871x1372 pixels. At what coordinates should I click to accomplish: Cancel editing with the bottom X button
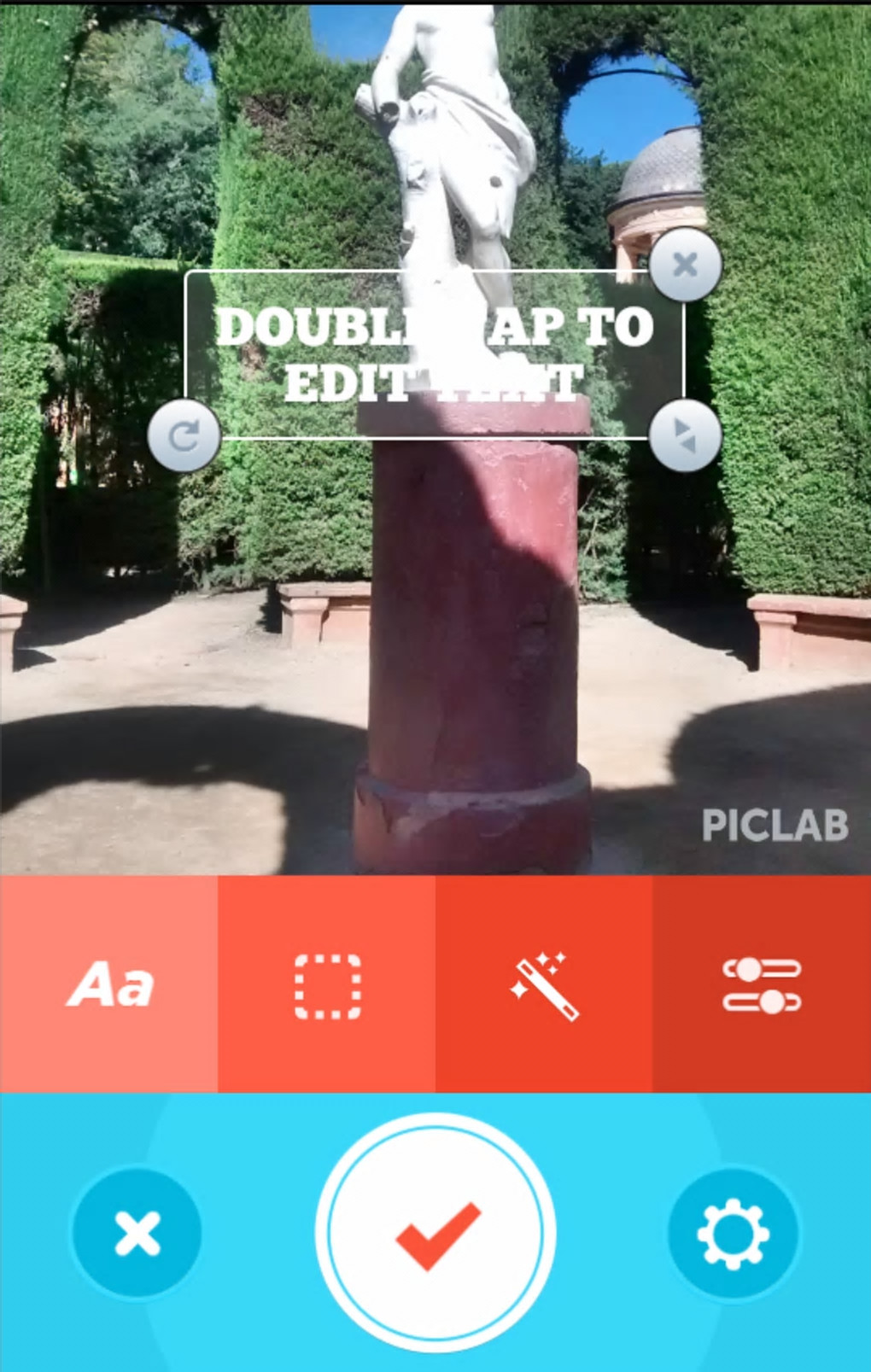click(x=137, y=1234)
